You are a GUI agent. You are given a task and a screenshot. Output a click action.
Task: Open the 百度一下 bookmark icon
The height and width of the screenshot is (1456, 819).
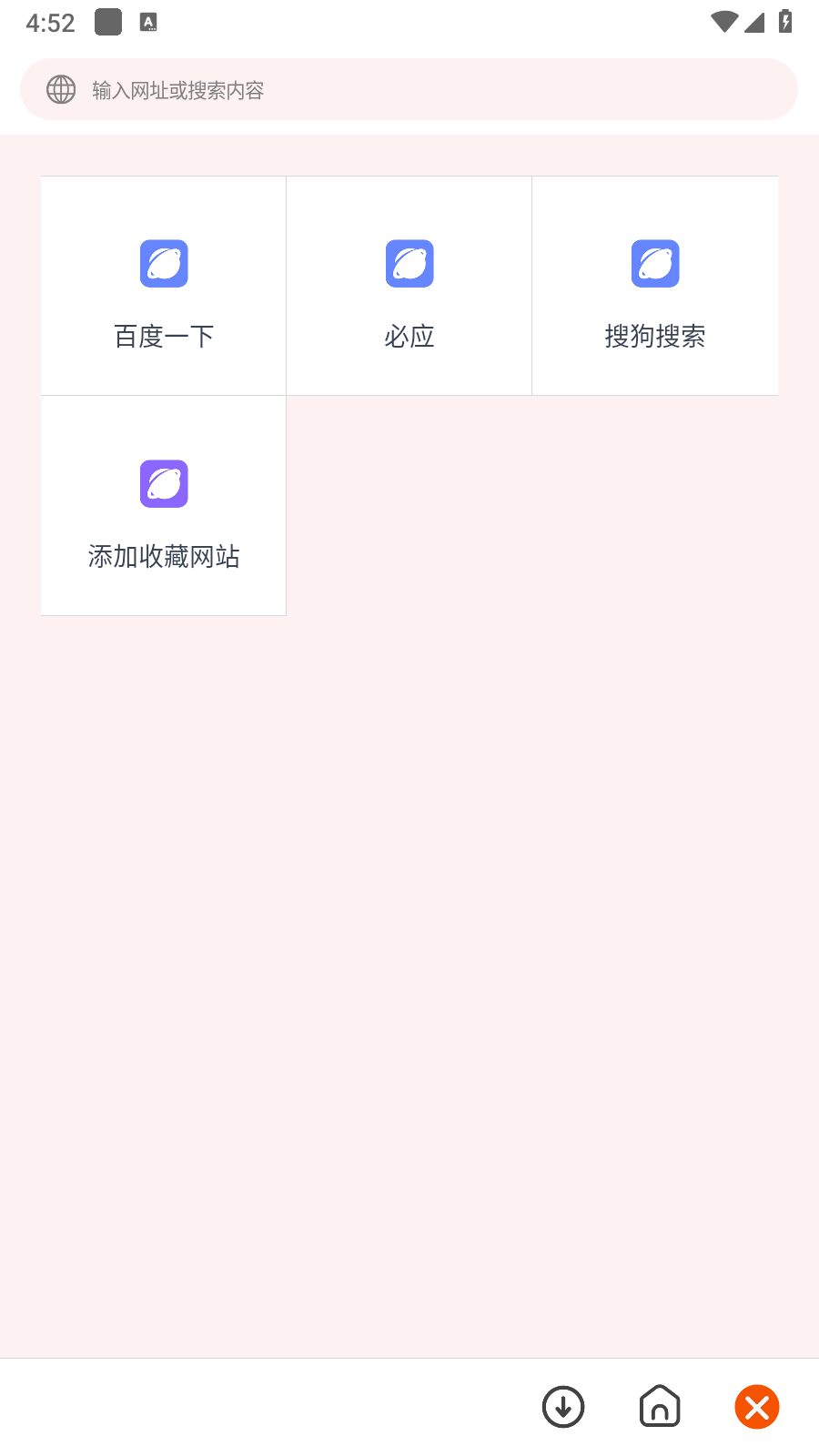tap(163, 263)
